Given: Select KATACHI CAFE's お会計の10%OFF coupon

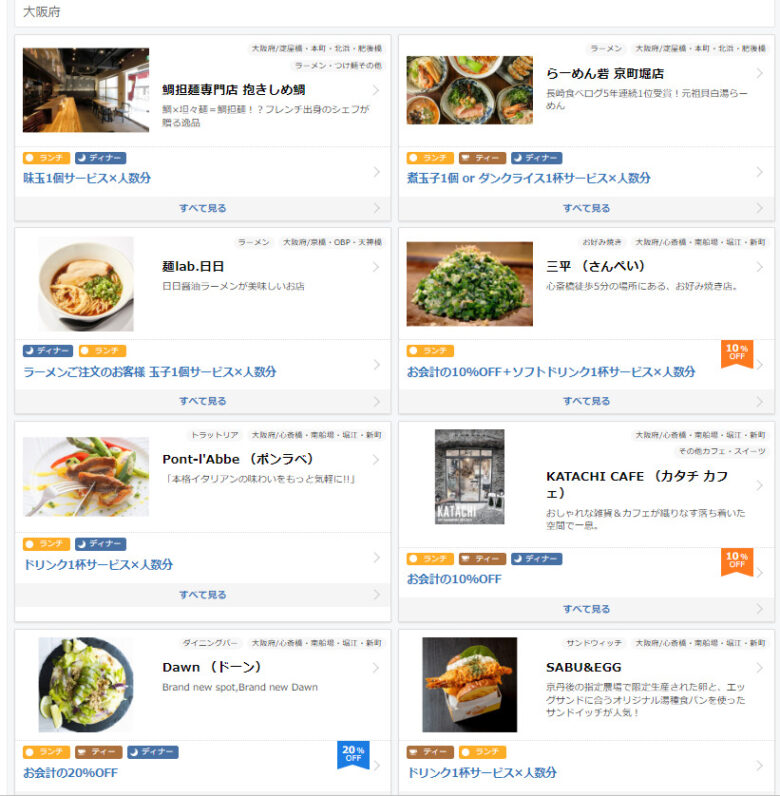Looking at the screenshot, I should coord(454,579).
